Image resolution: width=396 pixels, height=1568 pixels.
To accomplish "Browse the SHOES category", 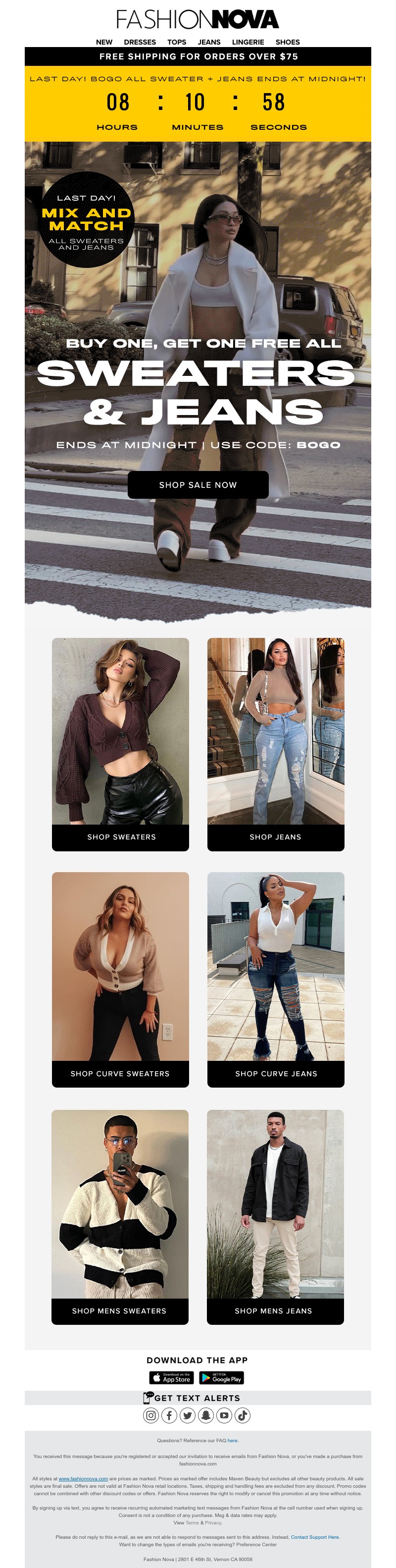I will point(288,42).
